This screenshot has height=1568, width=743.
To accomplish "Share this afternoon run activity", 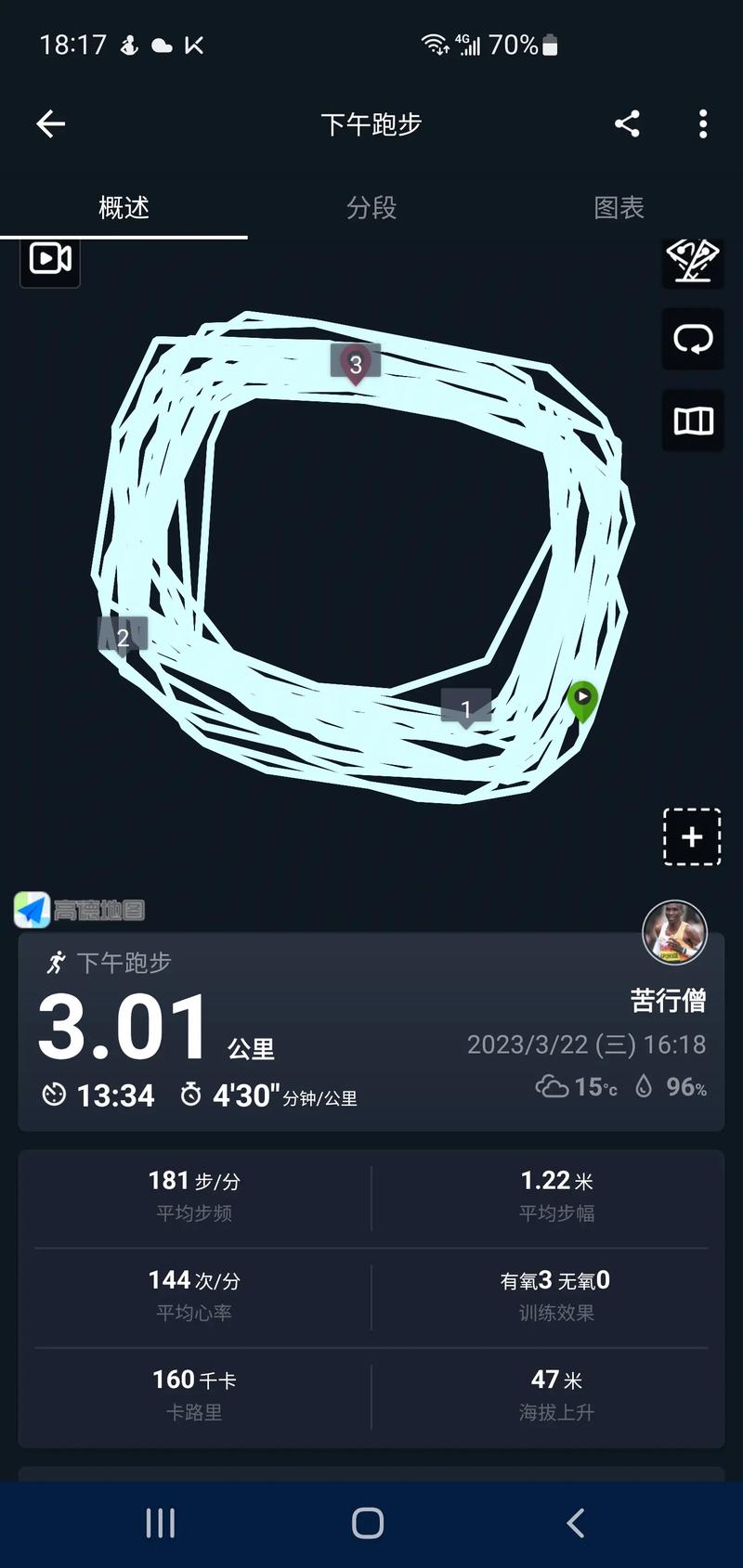I will tap(627, 123).
